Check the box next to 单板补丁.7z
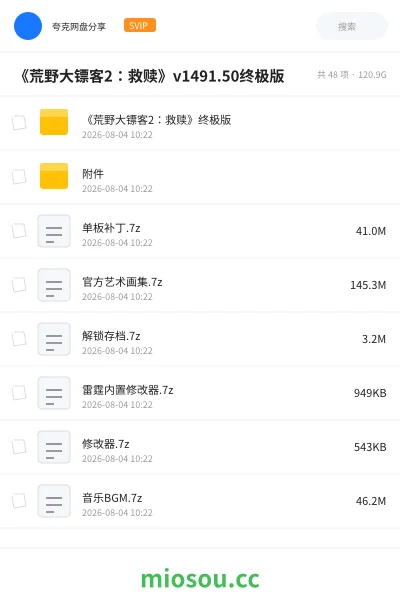Image resolution: width=400 pixels, height=600 pixels. [x=19, y=230]
